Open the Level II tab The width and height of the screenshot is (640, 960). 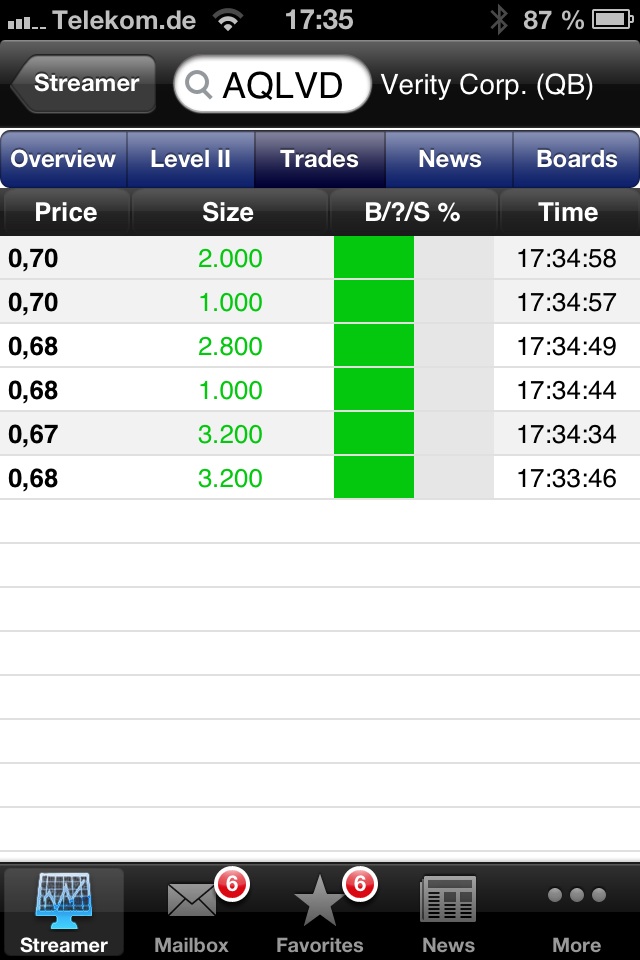click(190, 159)
